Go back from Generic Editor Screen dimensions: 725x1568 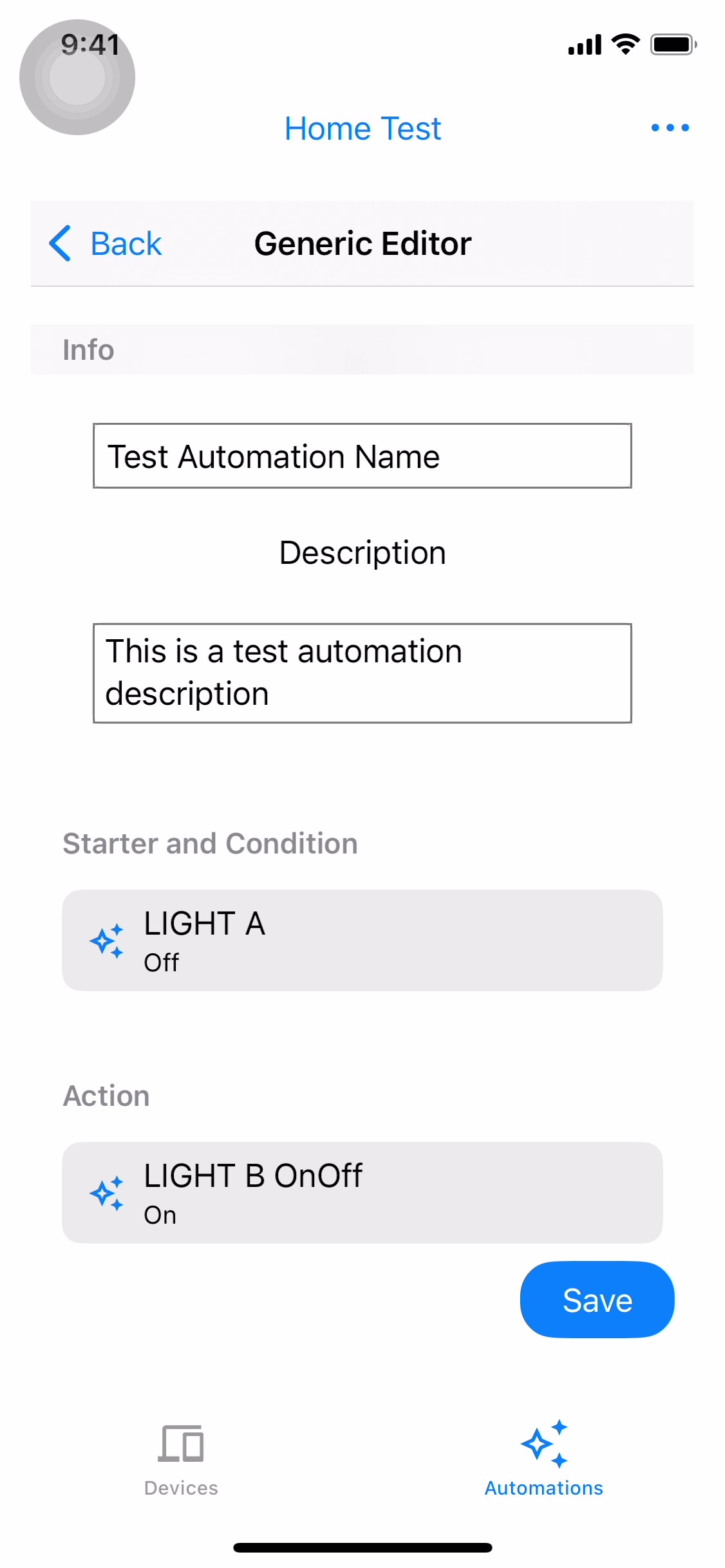tap(106, 244)
